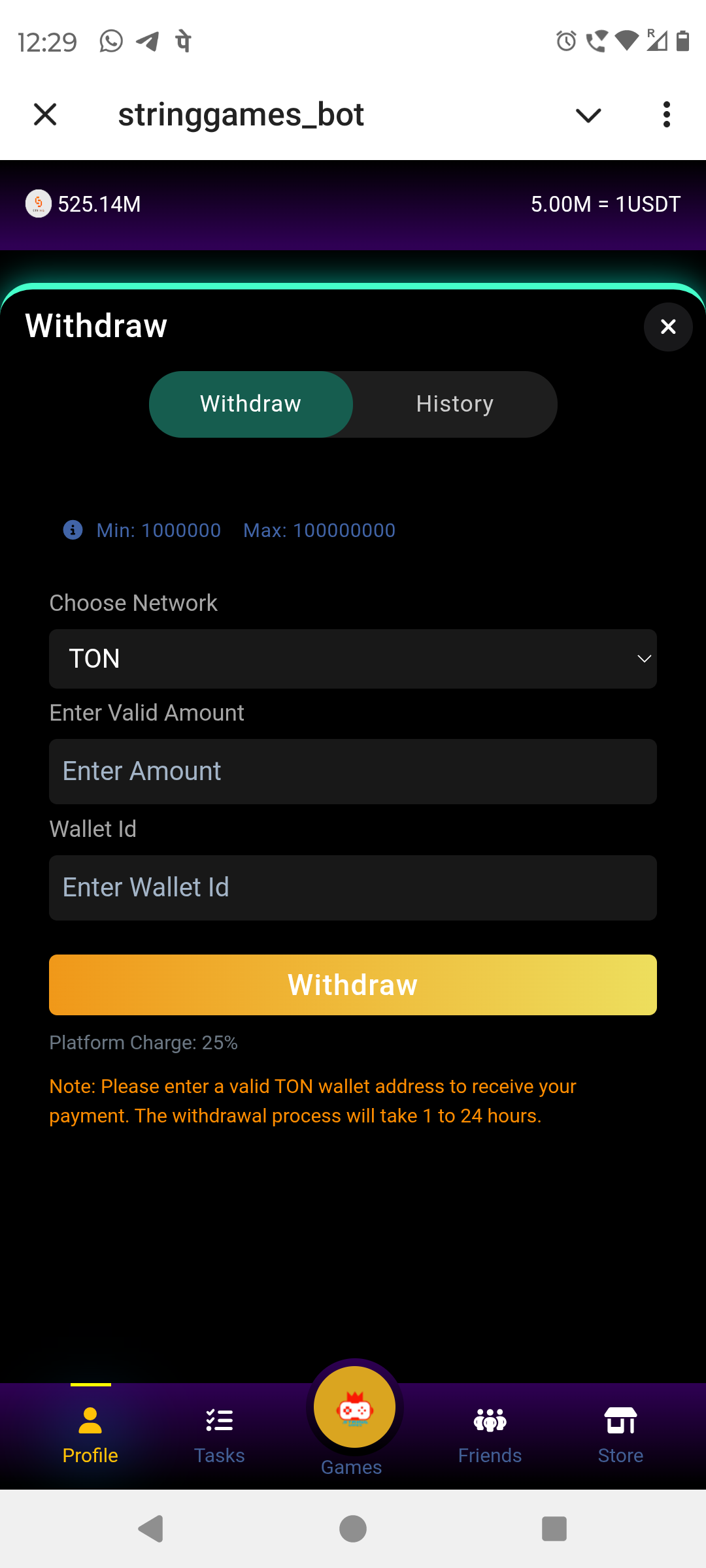Close the stringgames_bot mini app
This screenshot has height=1568, width=706.
tap(45, 114)
